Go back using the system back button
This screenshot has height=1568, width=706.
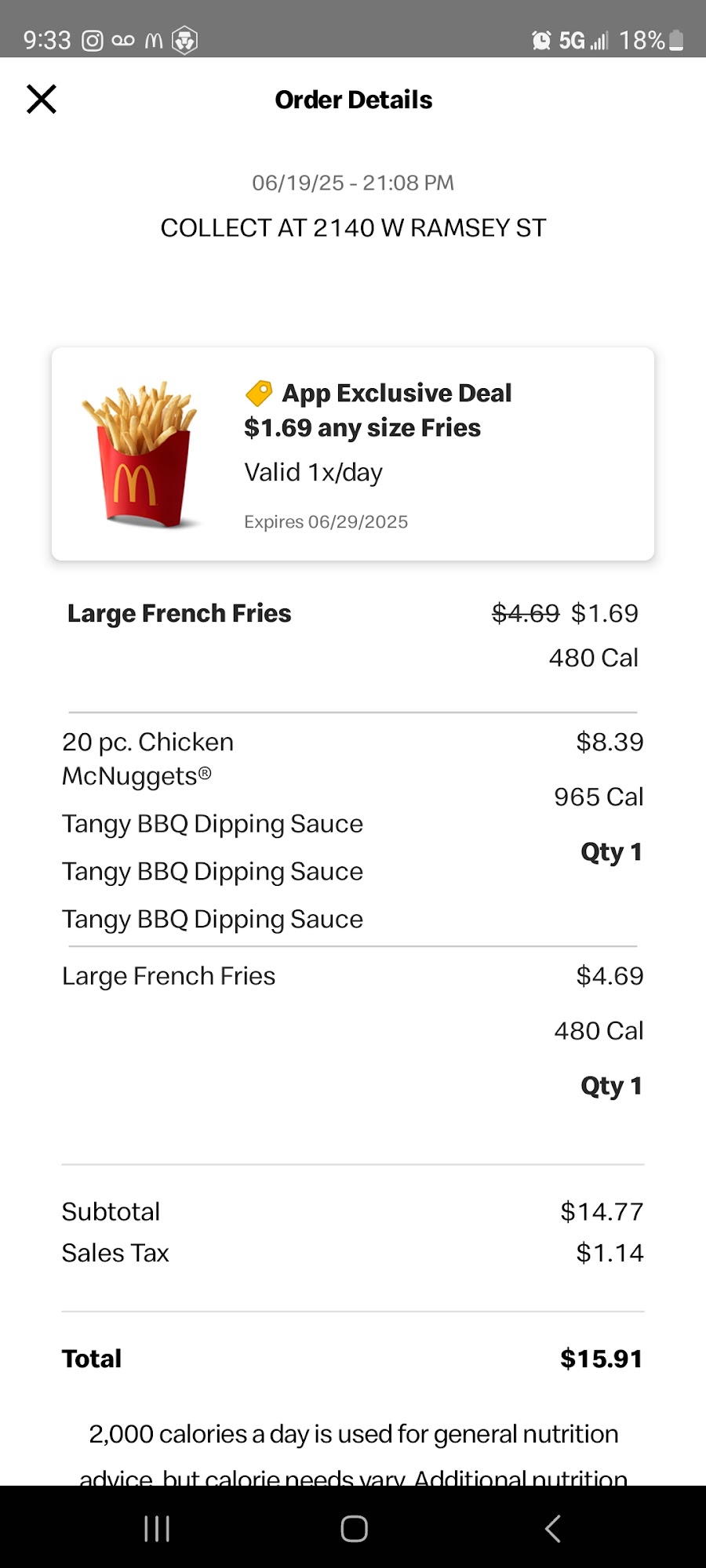tap(552, 1528)
